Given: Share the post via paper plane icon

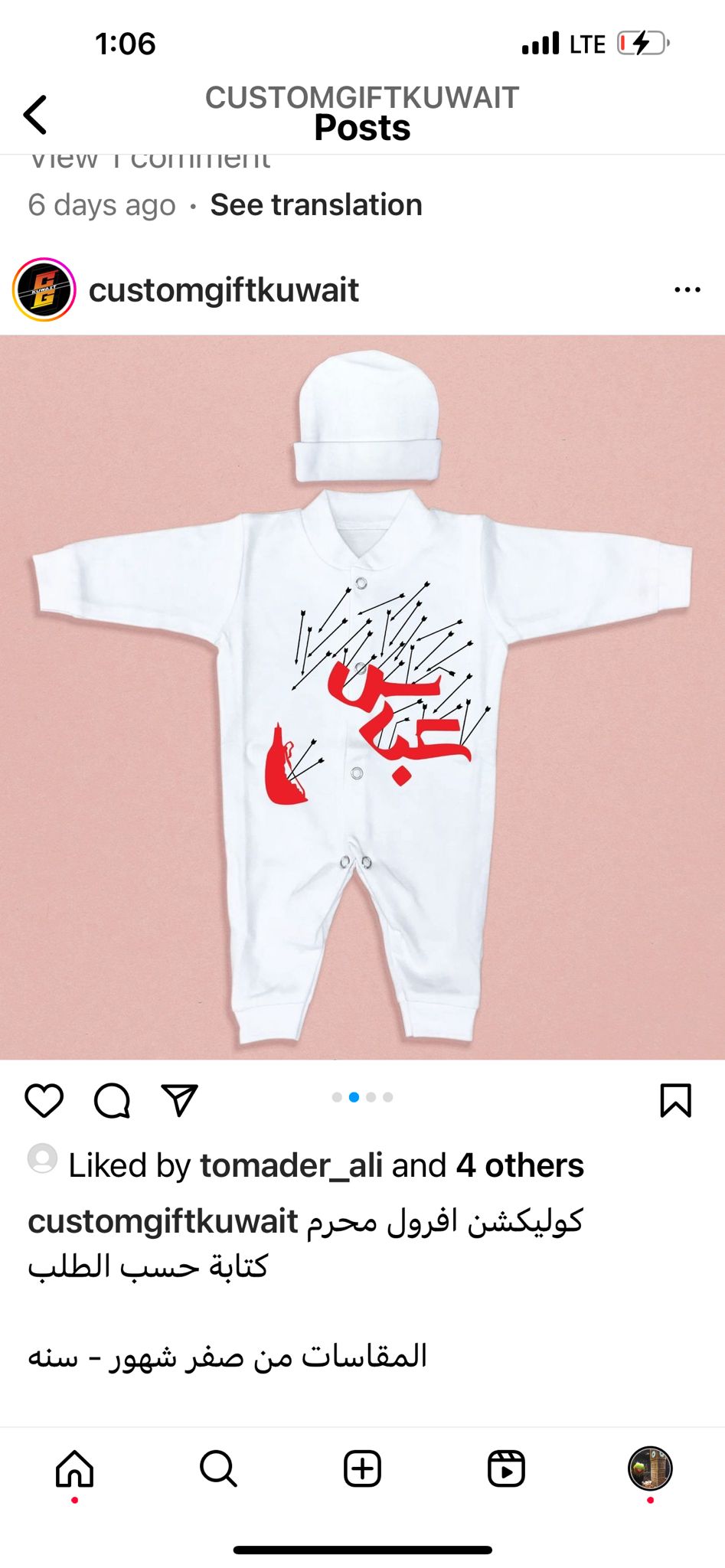Looking at the screenshot, I should [180, 1100].
